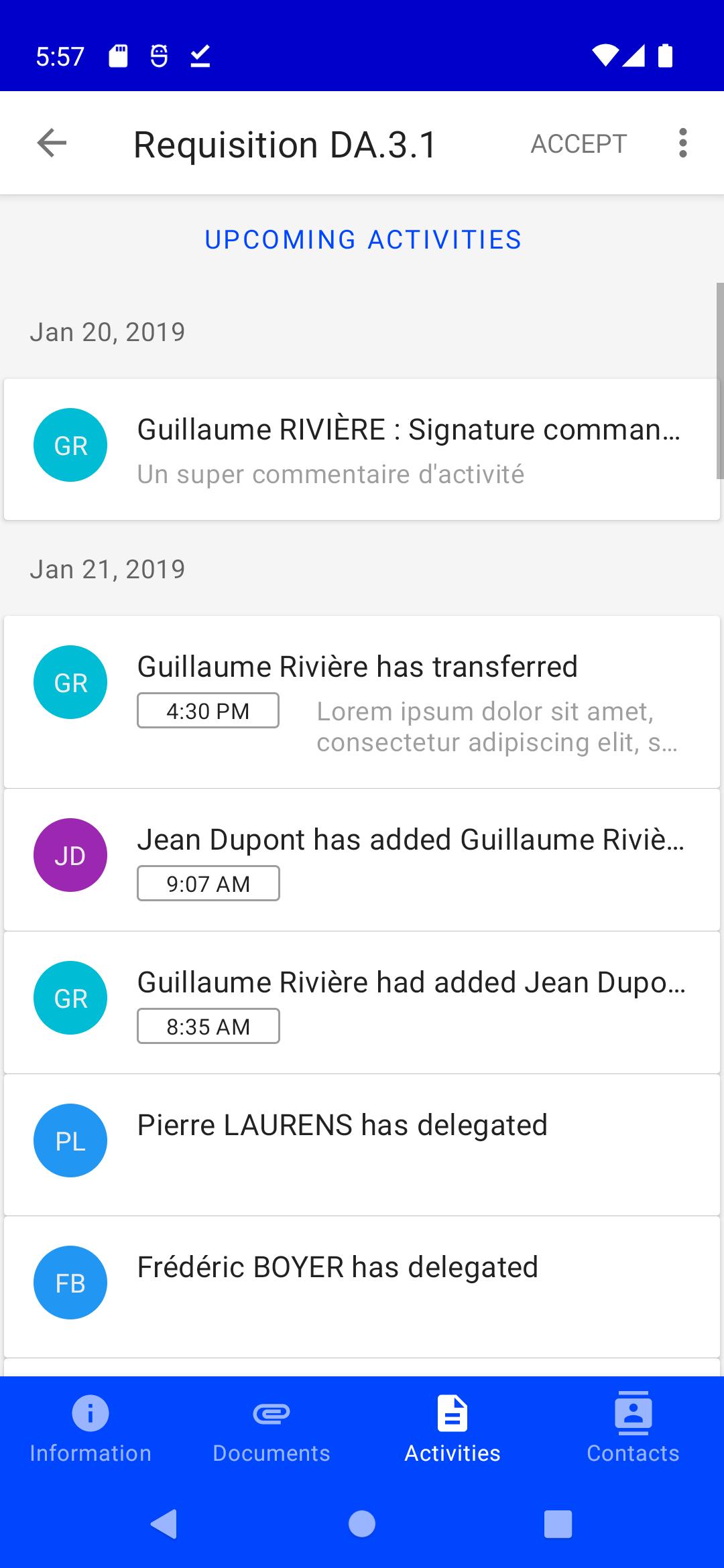Open Guillaume RIVIÈRE Signature command activity

[x=362, y=449]
